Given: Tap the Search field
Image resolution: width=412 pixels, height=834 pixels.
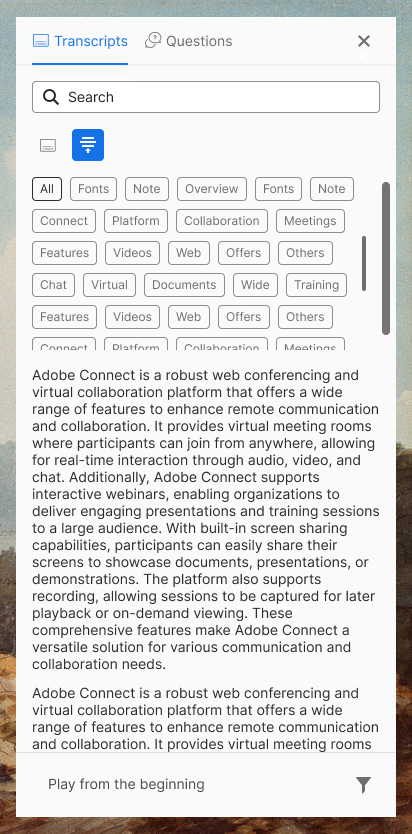Looking at the screenshot, I should pyautogui.click(x=206, y=97).
